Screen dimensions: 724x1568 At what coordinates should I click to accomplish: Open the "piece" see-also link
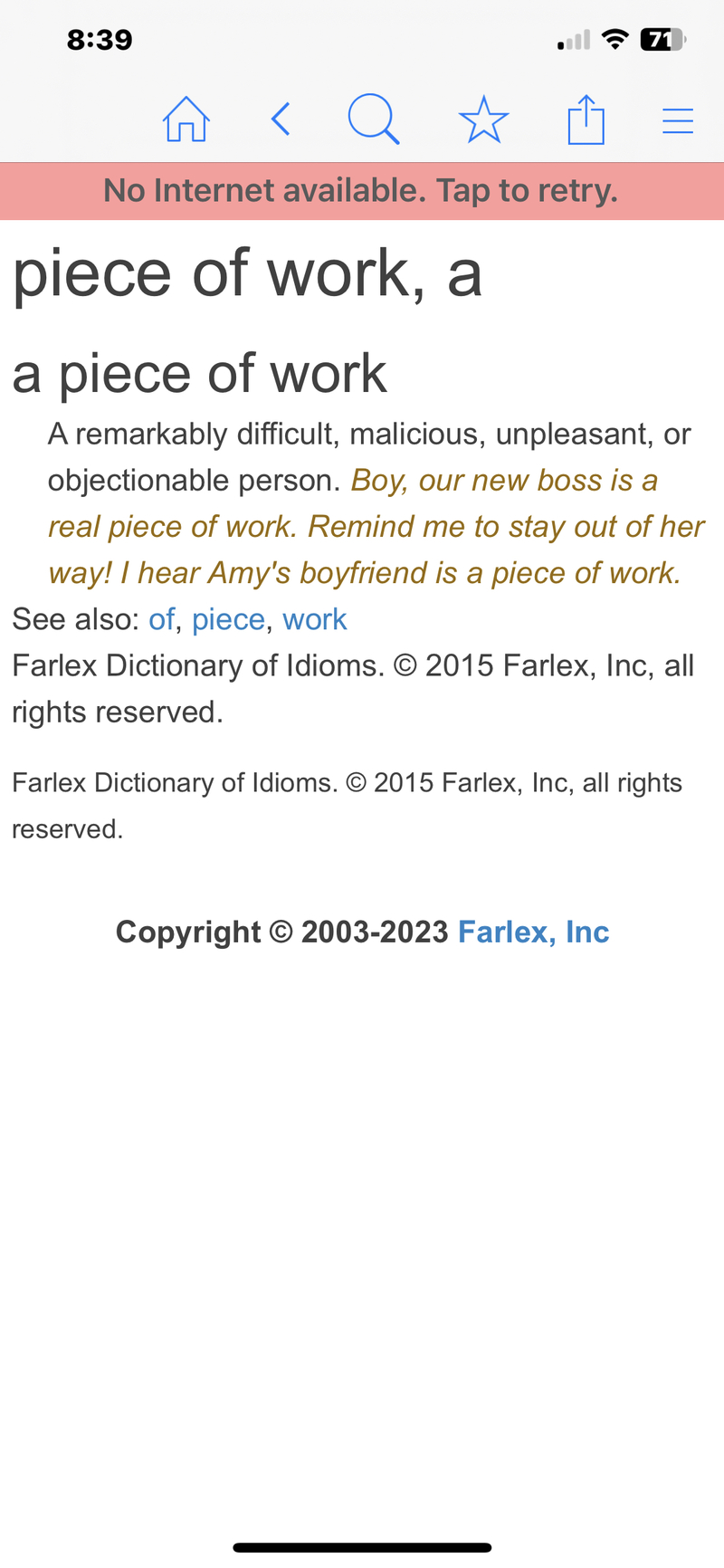[x=228, y=619]
